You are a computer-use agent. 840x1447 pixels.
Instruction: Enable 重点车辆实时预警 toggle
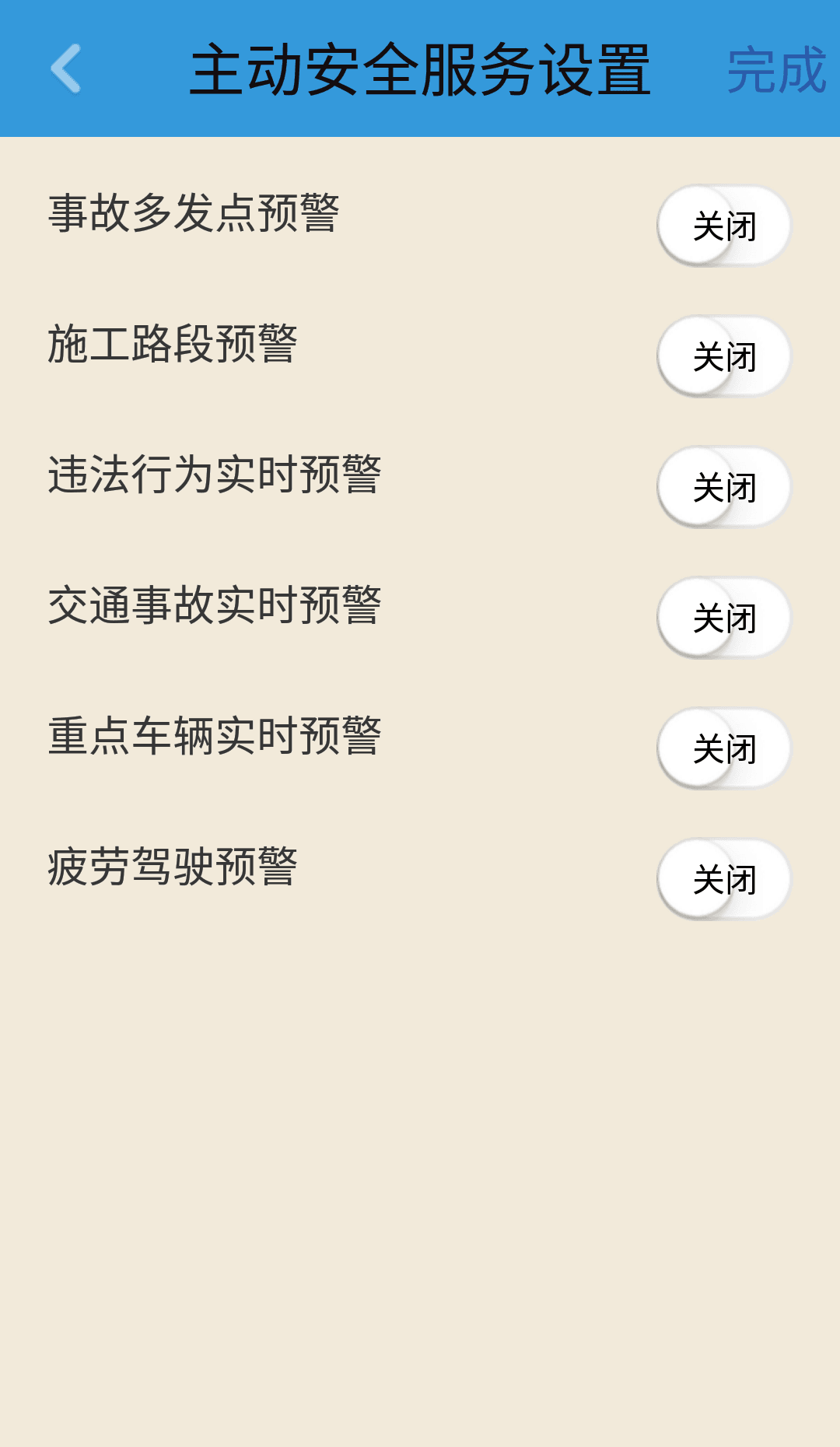pos(723,748)
